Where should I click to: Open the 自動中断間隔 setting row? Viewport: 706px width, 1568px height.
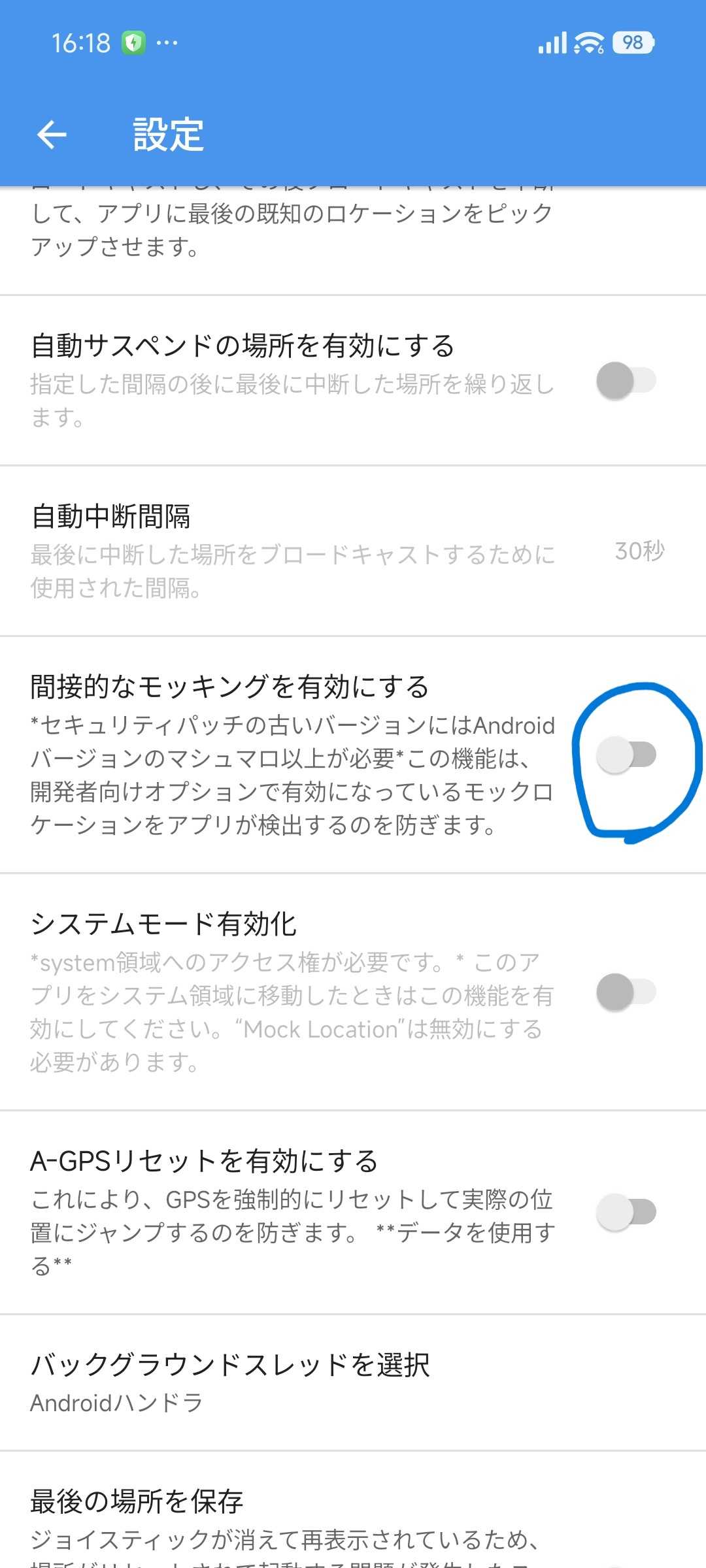pyautogui.click(x=353, y=551)
